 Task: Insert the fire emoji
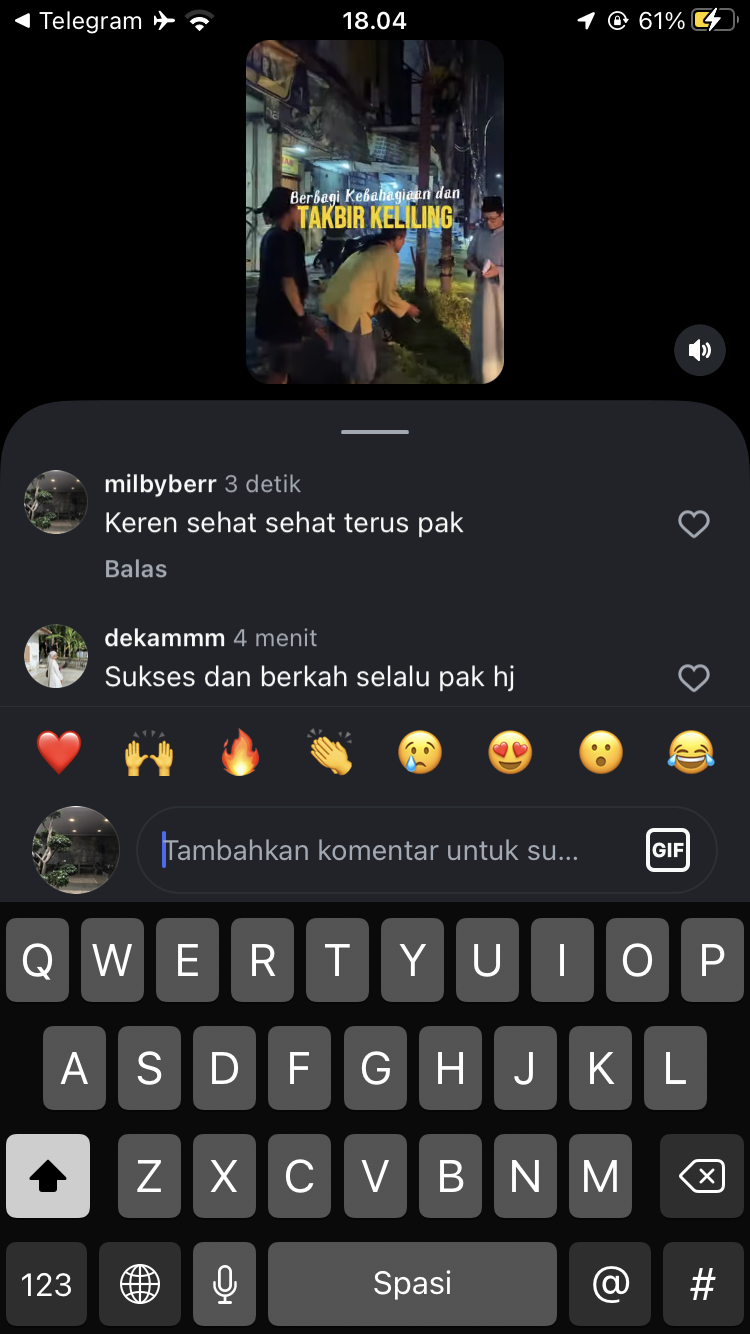[240, 752]
